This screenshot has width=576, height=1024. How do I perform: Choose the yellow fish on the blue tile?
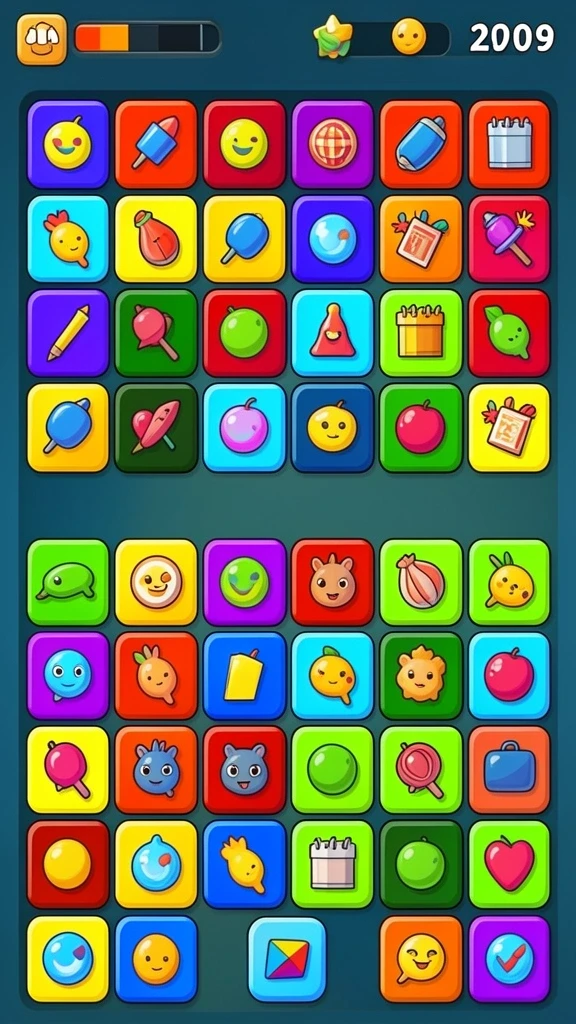[244, 864]
